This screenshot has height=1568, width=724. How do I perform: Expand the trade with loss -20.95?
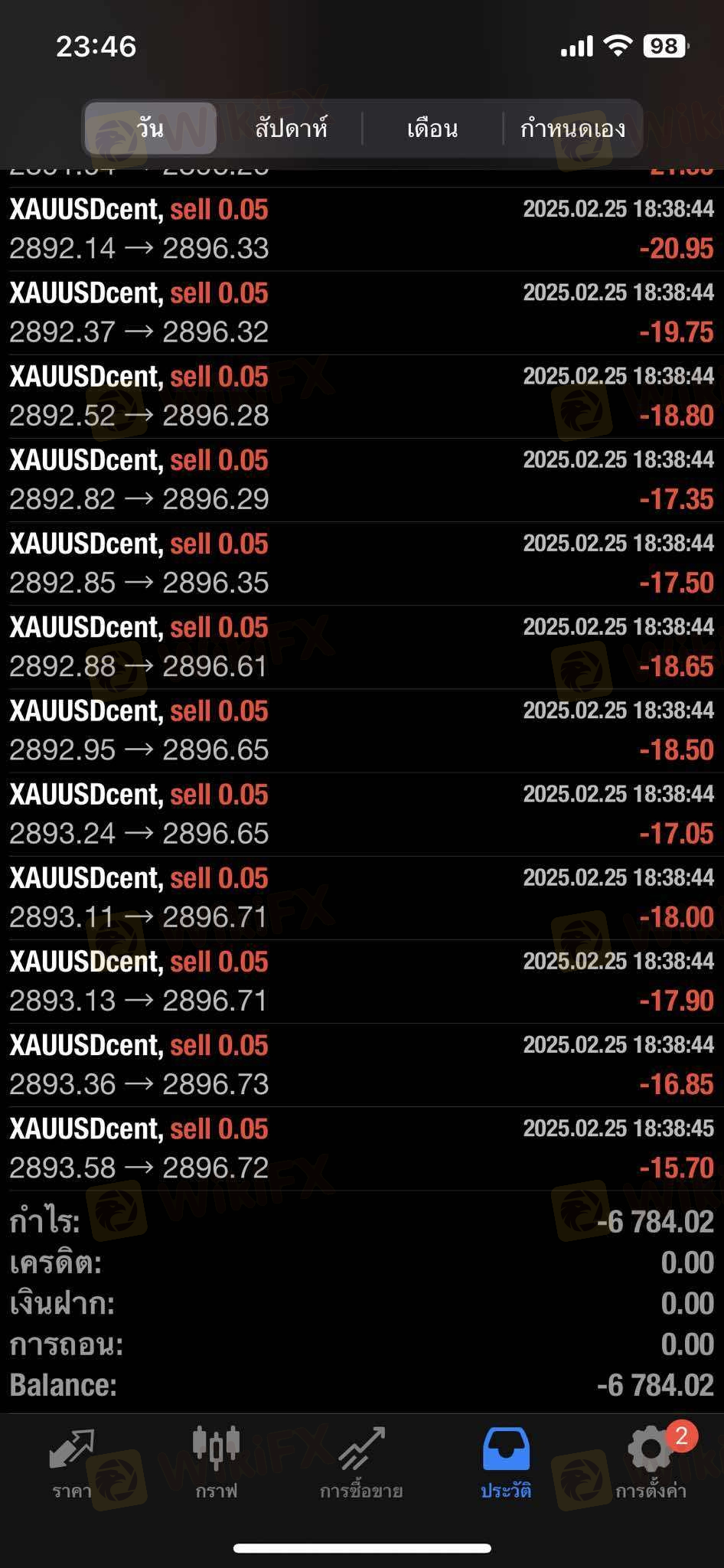click(362, 229)
